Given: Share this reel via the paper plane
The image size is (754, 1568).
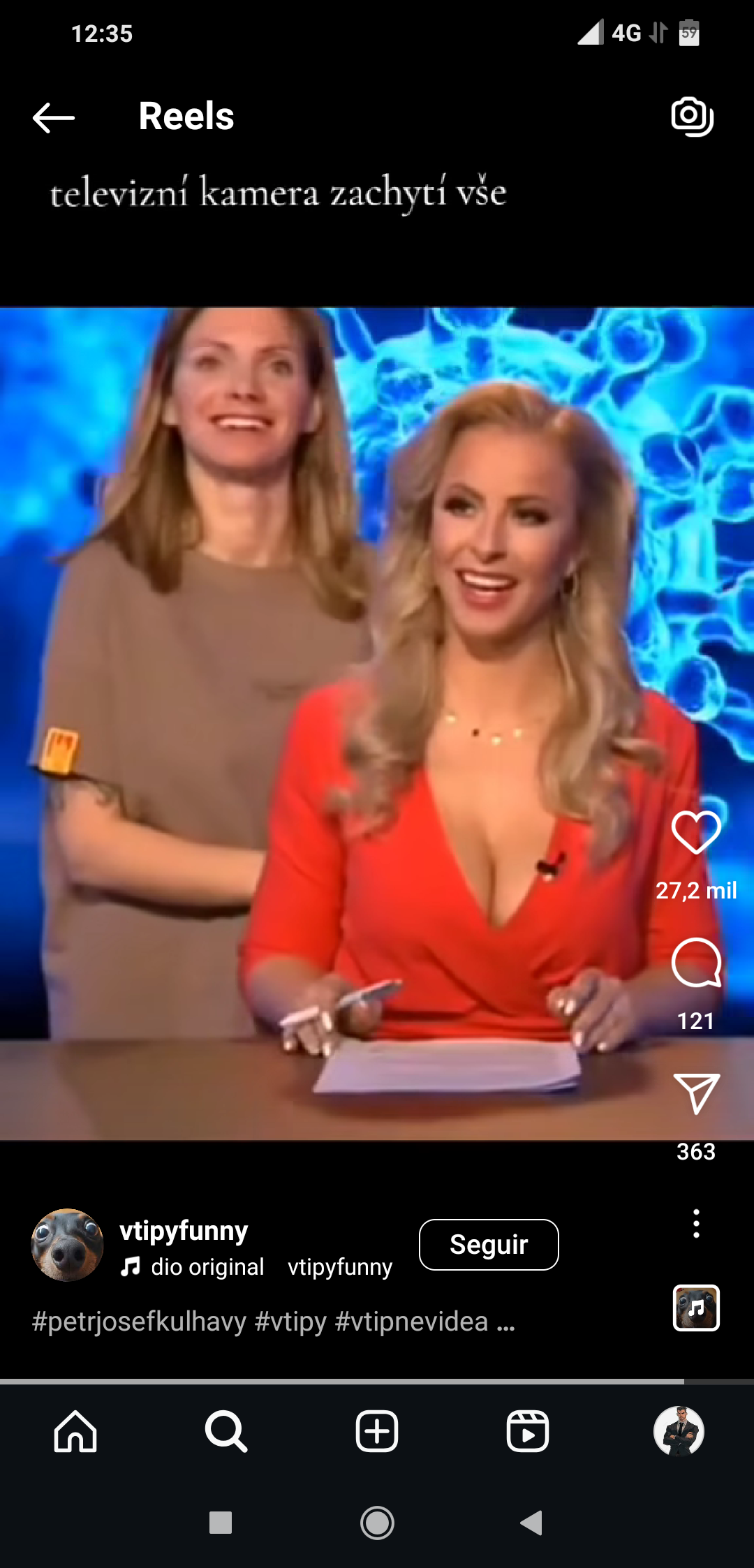Looking at the screenshot, I should [696, 1093].
